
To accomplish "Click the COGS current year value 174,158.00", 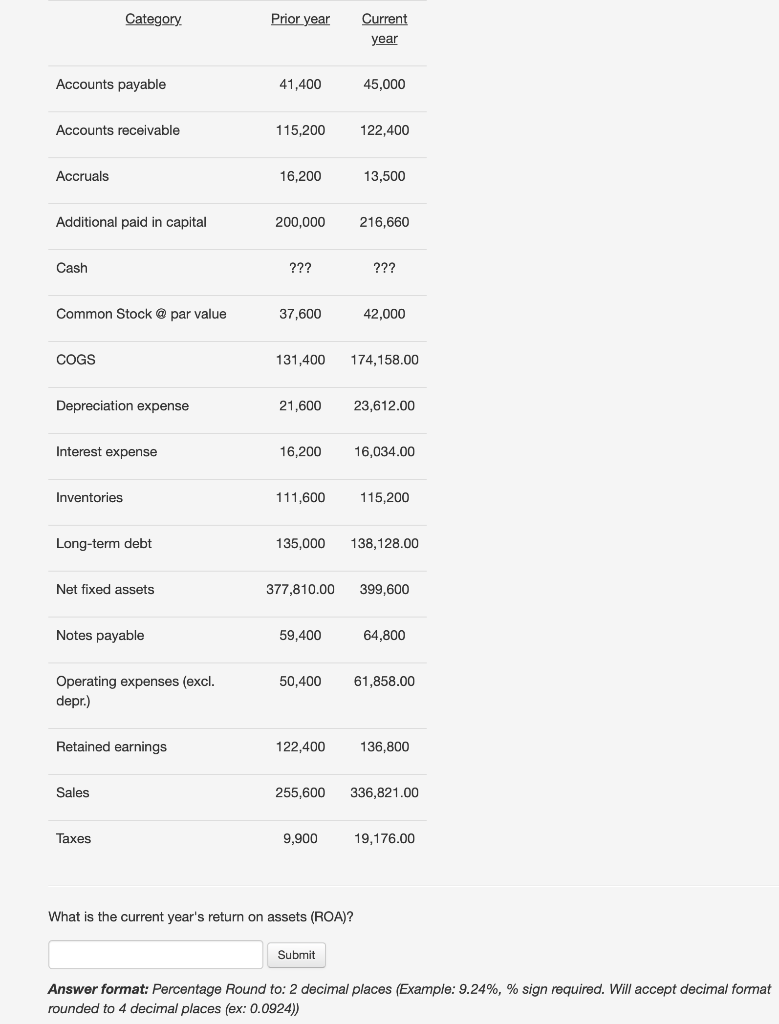I will click(384, 360).
